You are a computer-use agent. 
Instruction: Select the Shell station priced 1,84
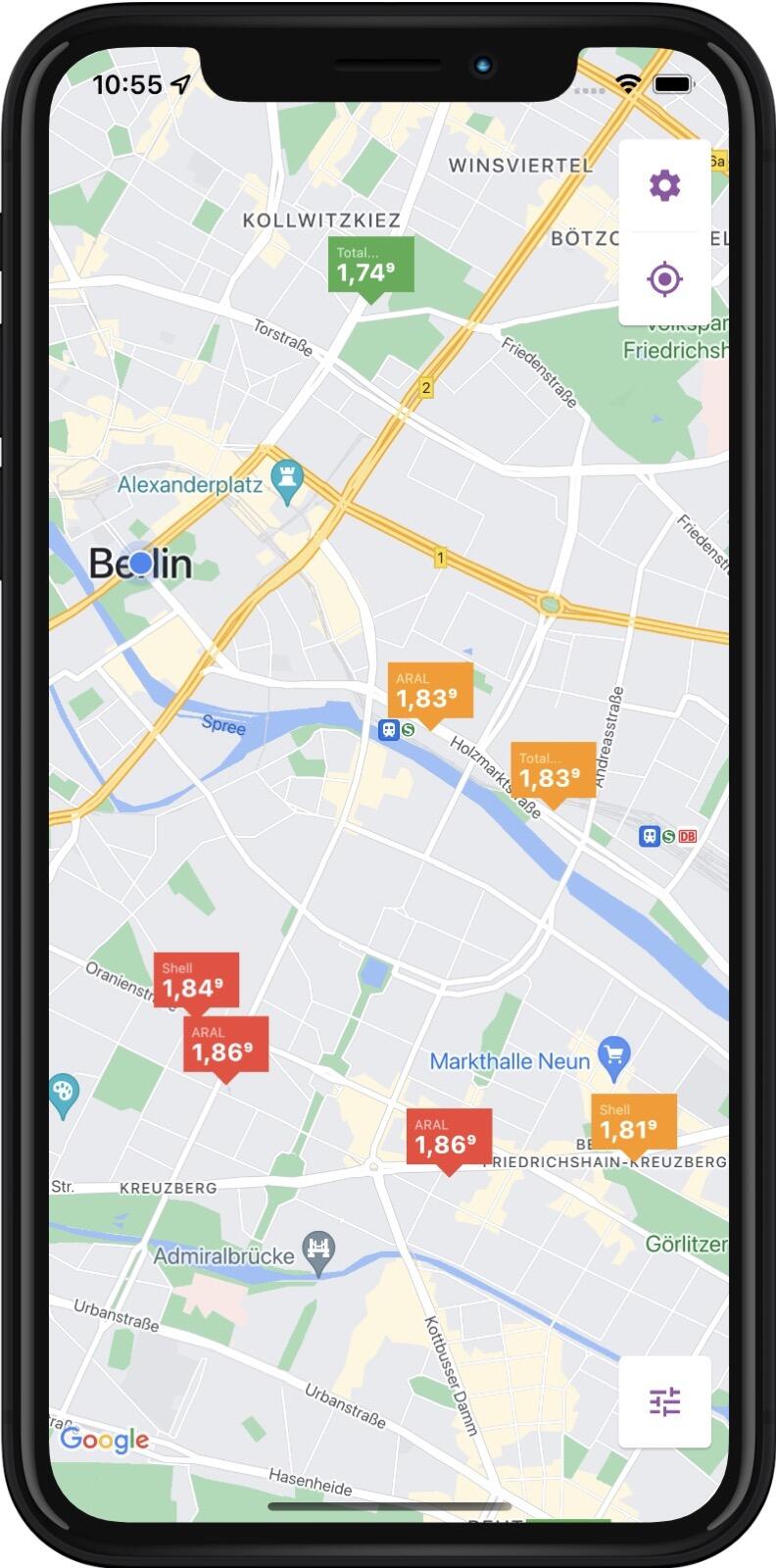(196, 981)
